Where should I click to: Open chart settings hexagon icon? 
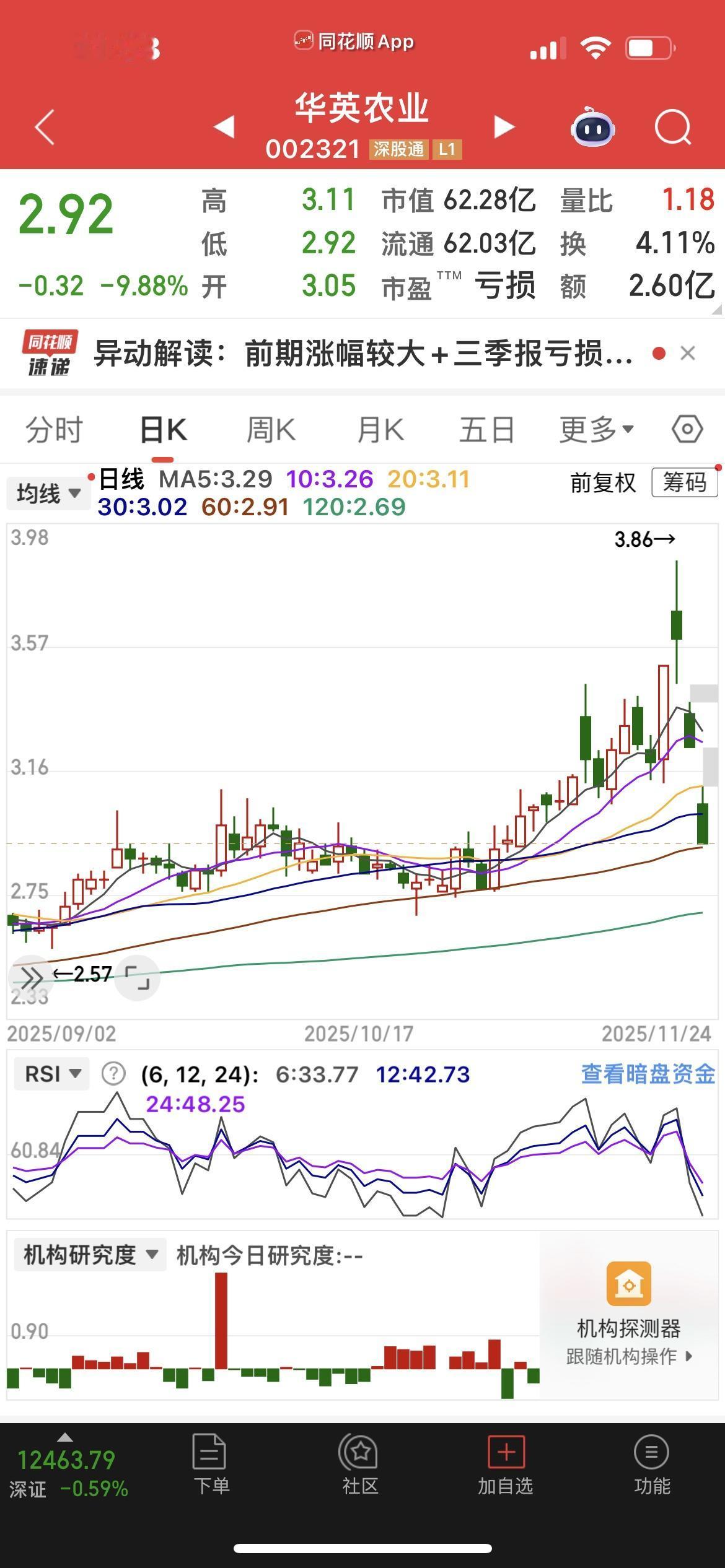point(687,429)
